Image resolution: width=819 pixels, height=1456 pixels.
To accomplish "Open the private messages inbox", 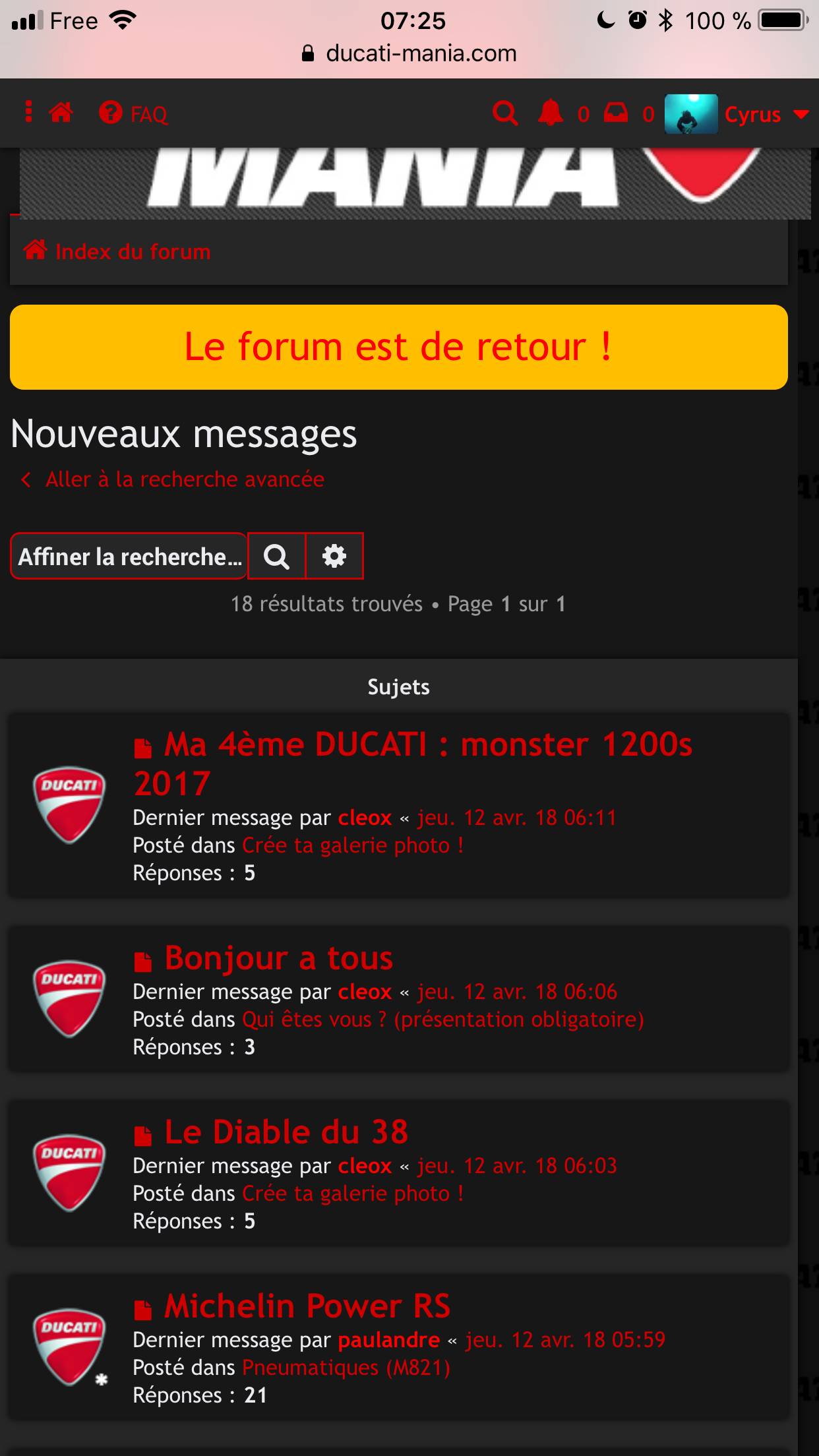I will pyautogui.click(x=617, y=113).
